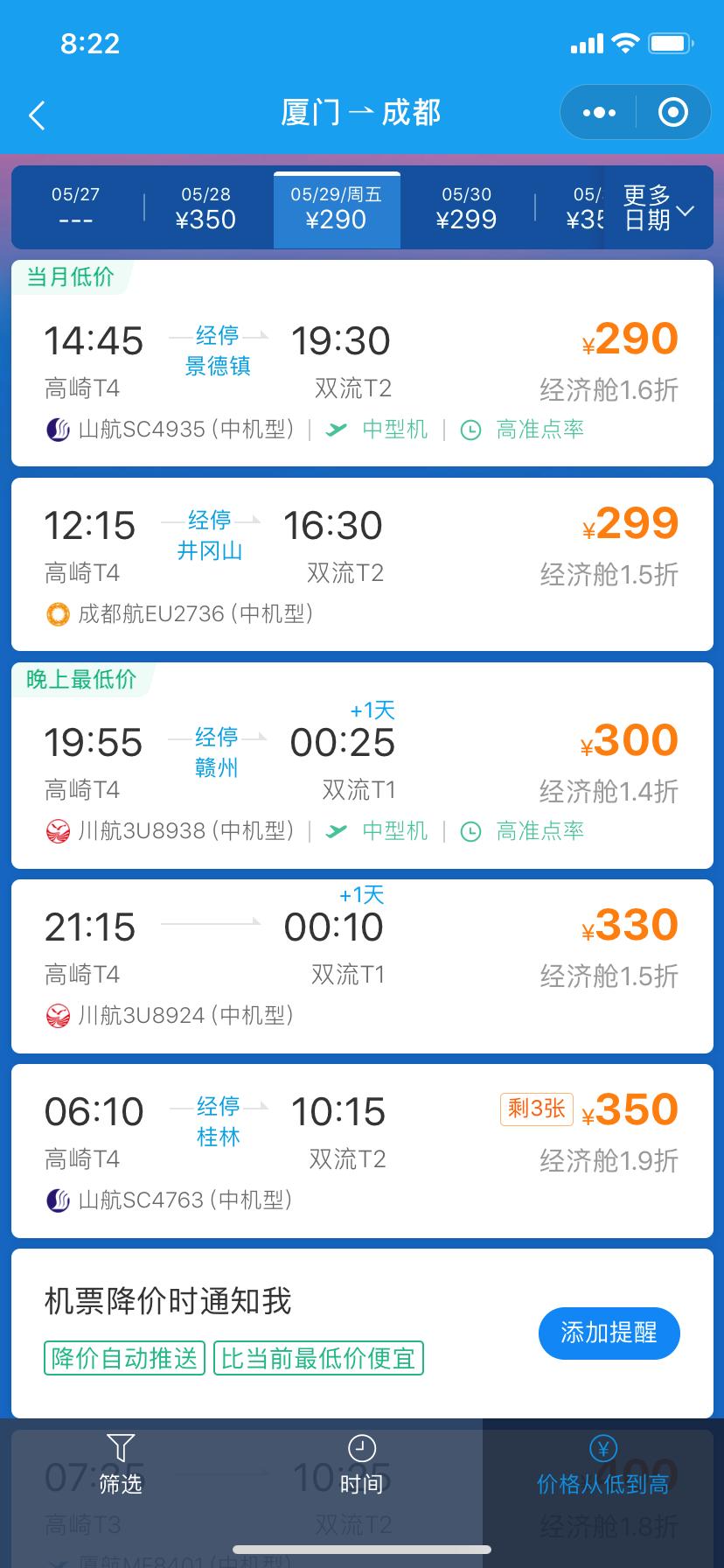Close the mini program with the circle icon

coord(672,113)
